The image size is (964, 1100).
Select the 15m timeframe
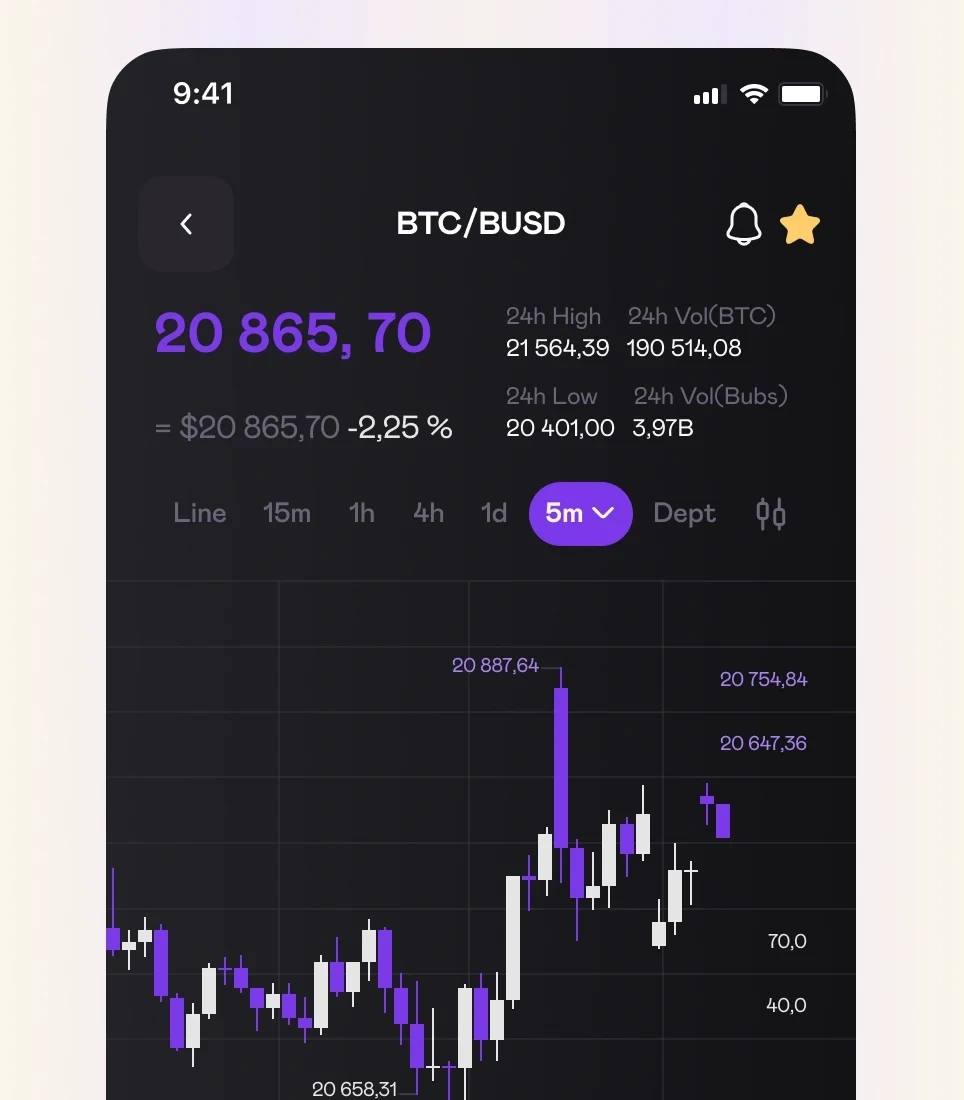[287, 513]
